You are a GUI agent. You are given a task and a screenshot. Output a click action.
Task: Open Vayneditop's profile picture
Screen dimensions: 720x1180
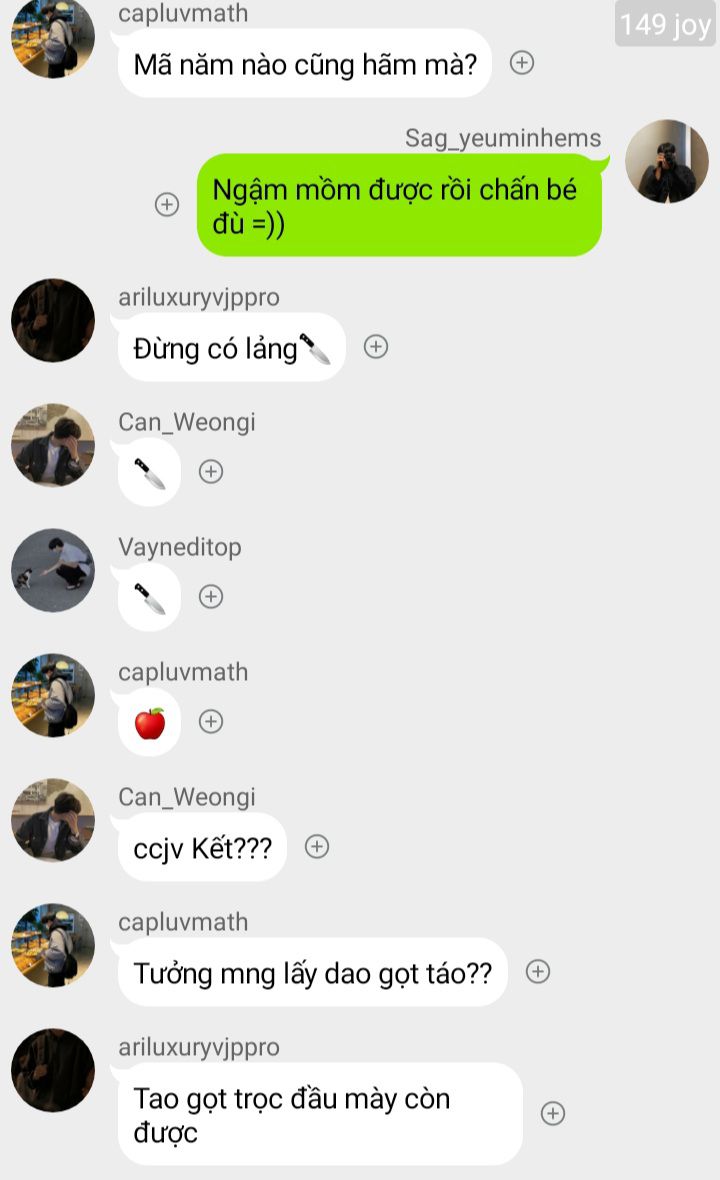[52, 571]
